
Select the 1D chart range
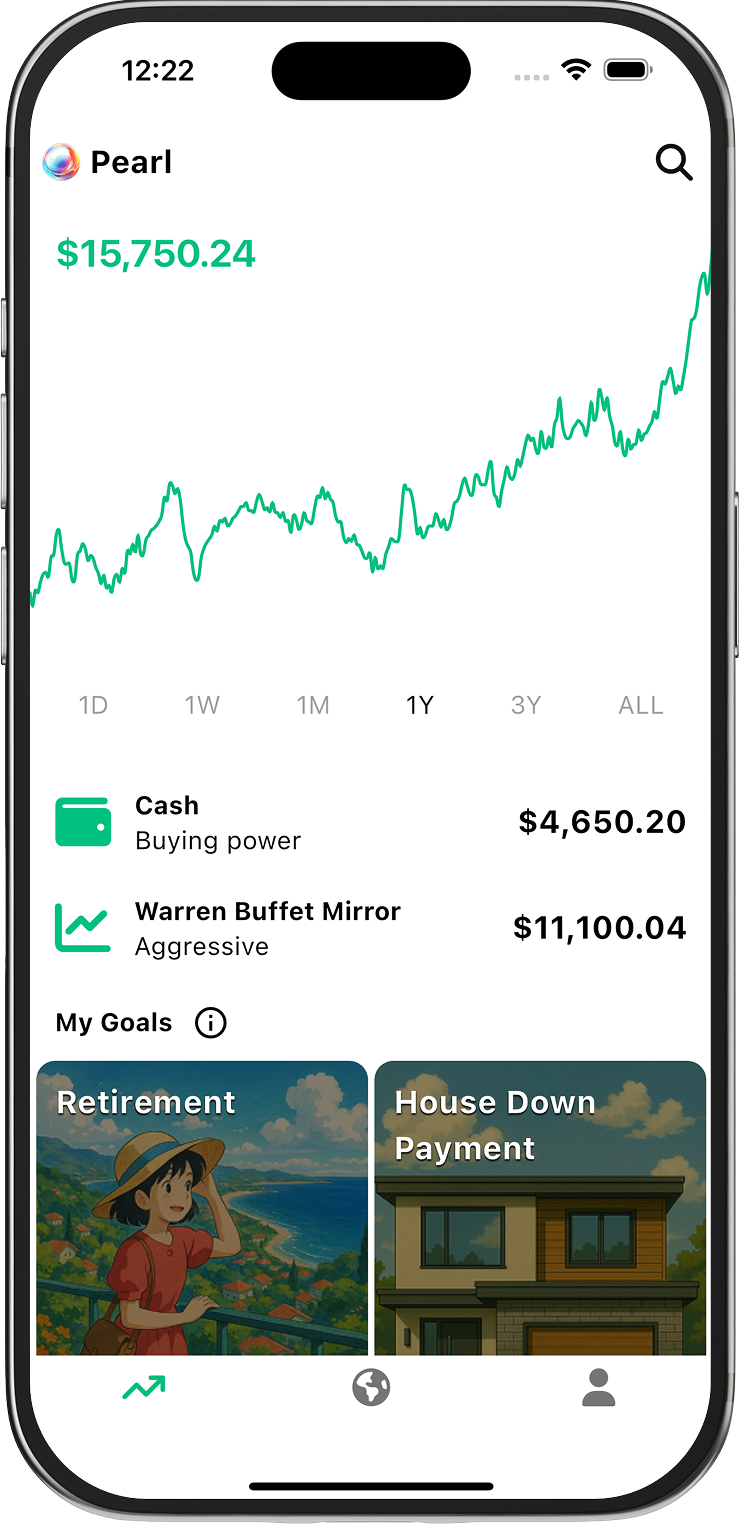click(93, 706)
